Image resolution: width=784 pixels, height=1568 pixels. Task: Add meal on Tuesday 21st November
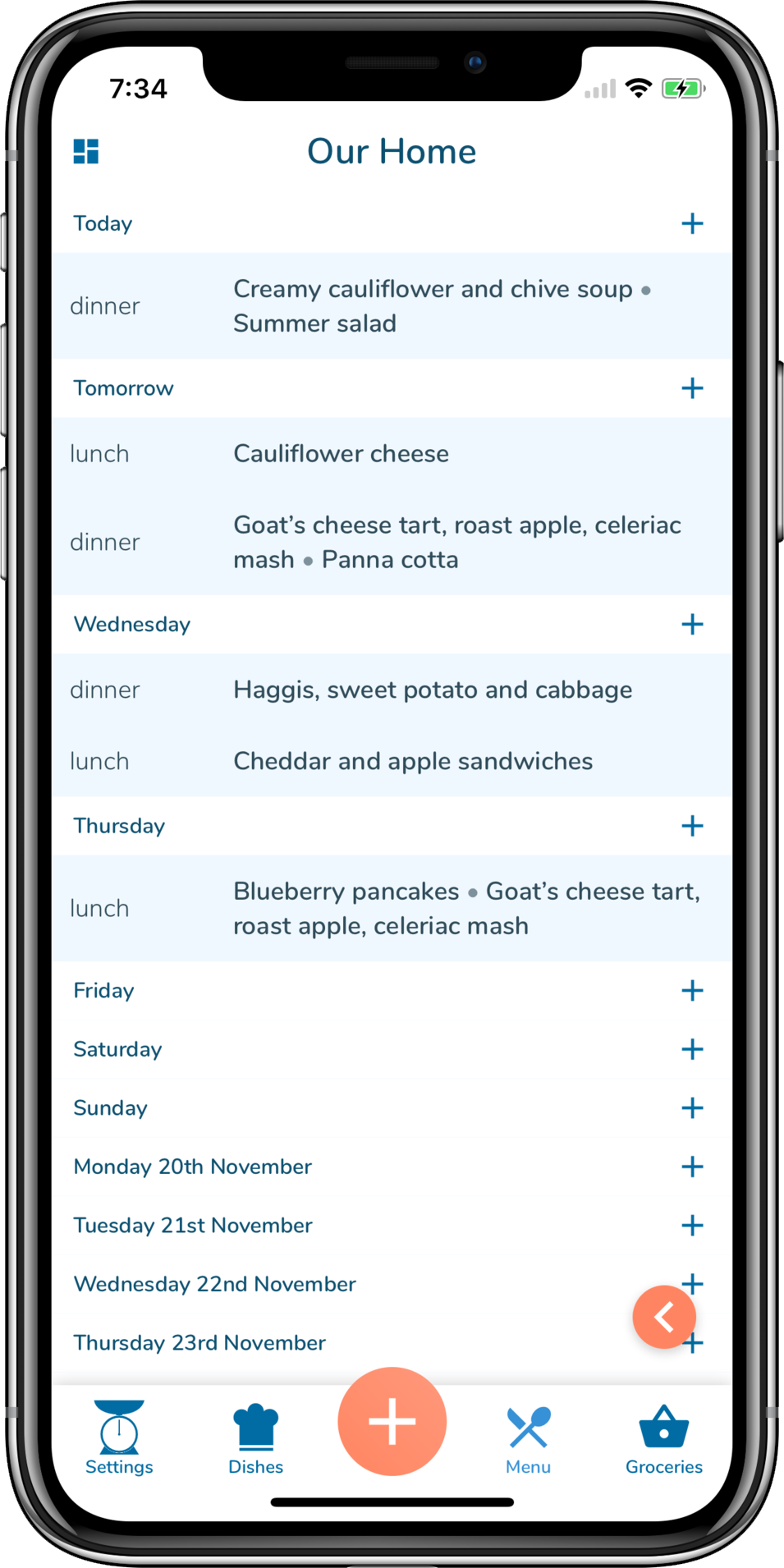click(692, 1226)
